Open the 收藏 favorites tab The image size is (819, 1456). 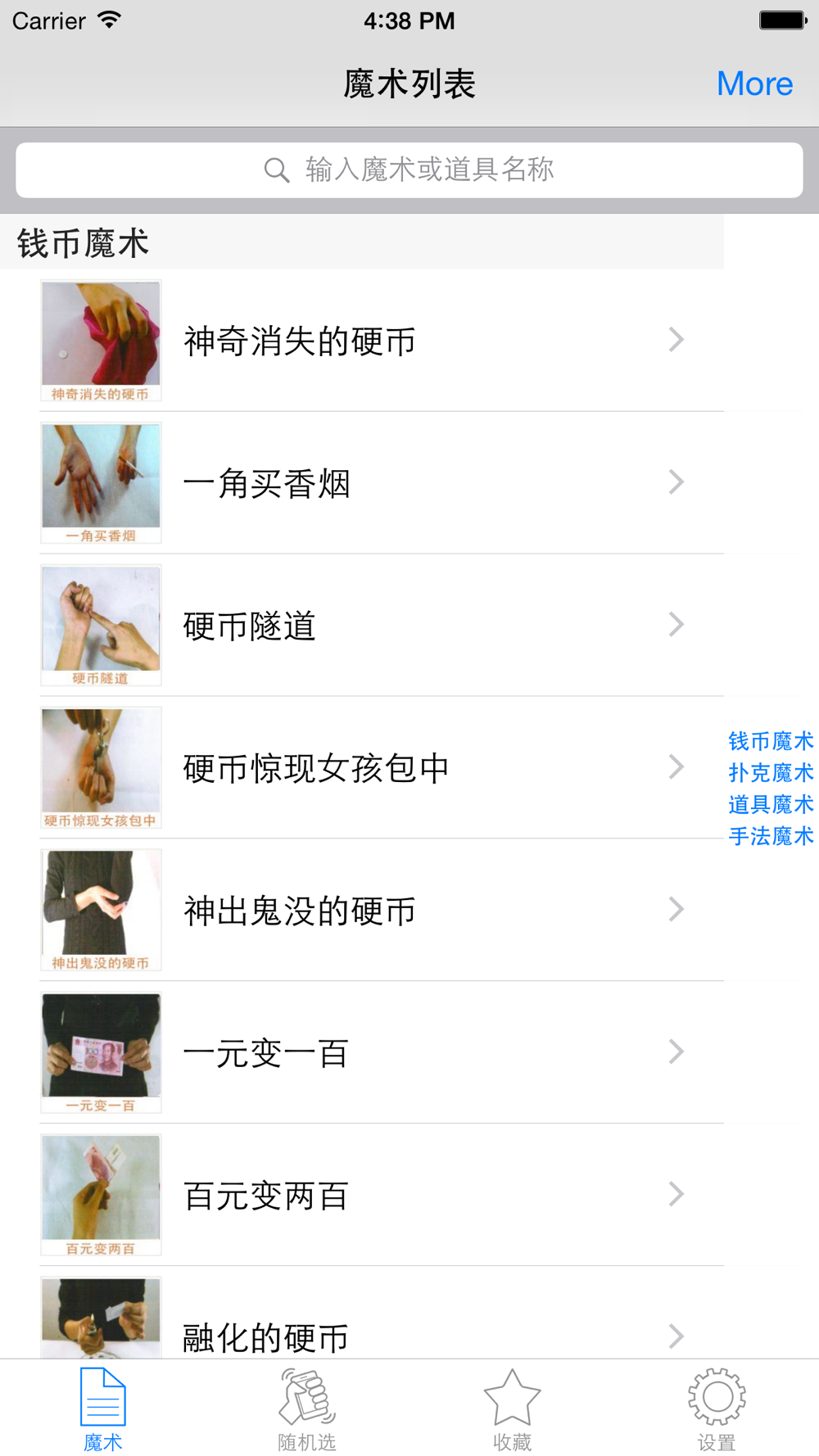pos(512,1409)
